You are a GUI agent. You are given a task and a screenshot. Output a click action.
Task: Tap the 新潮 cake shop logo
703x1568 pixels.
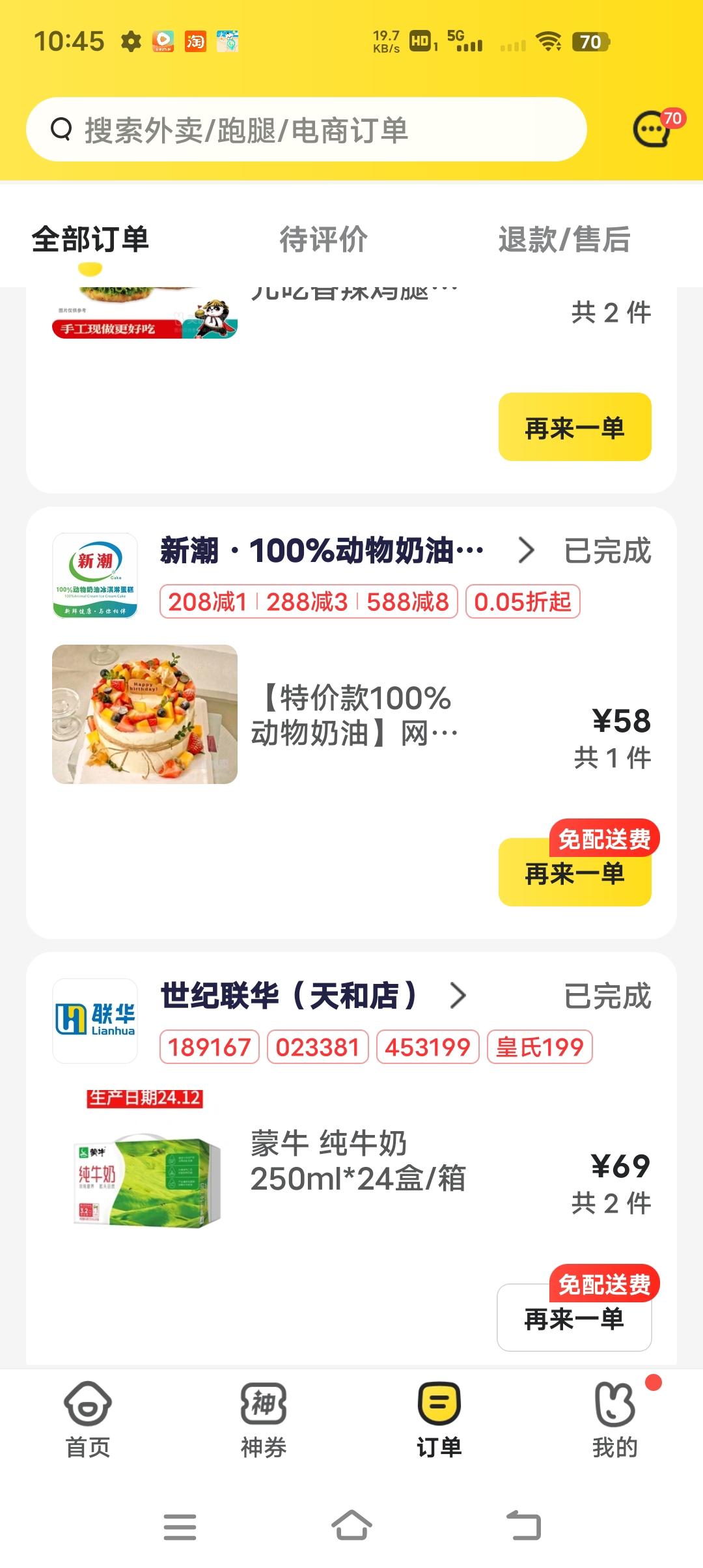[x=95, y=578]
